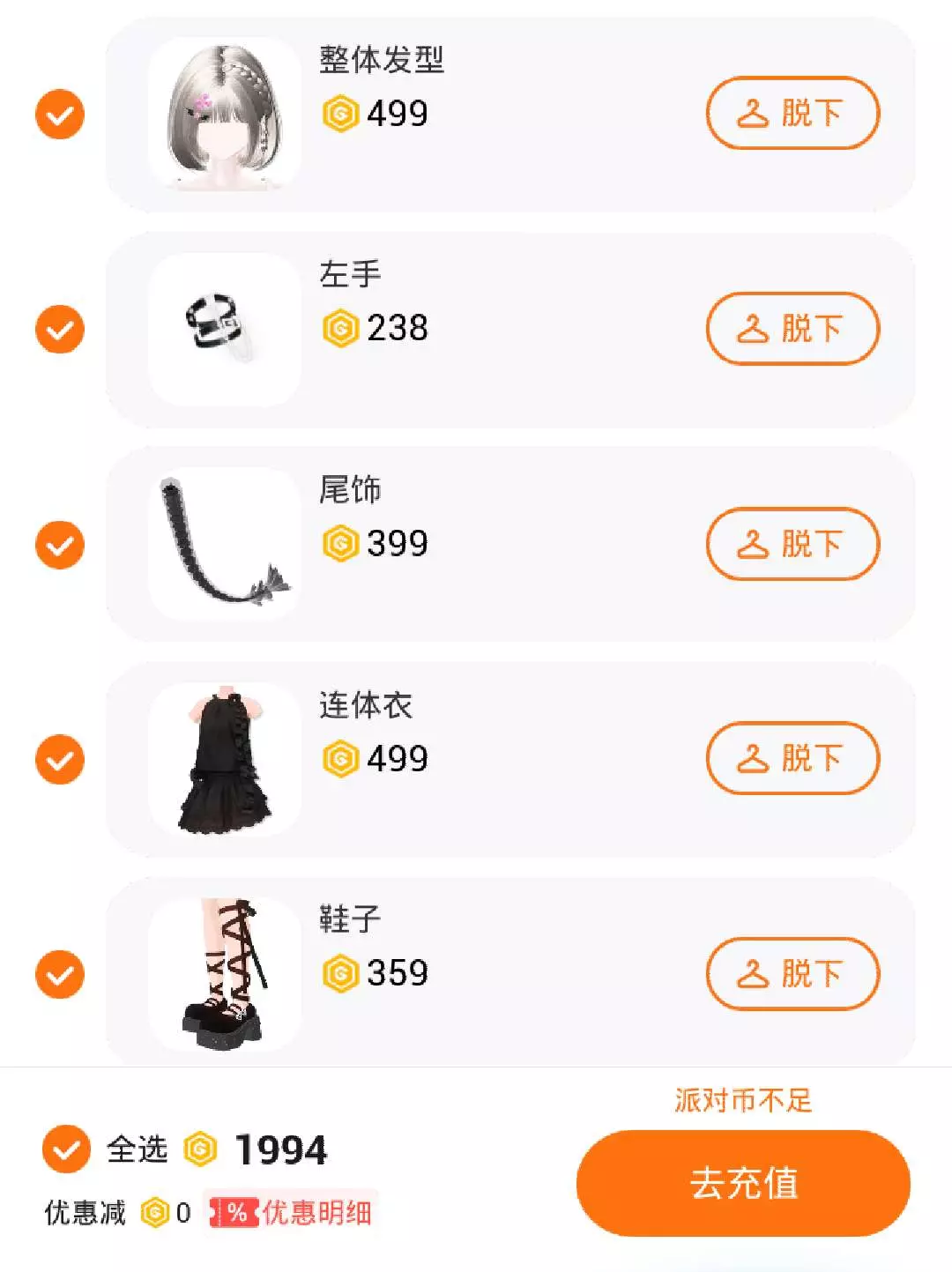This screenshot has height=1272, width=952.
Task: Remove the 尾饰 tail with 脱下
Action: pyautogui.click(x=792, y=544)
